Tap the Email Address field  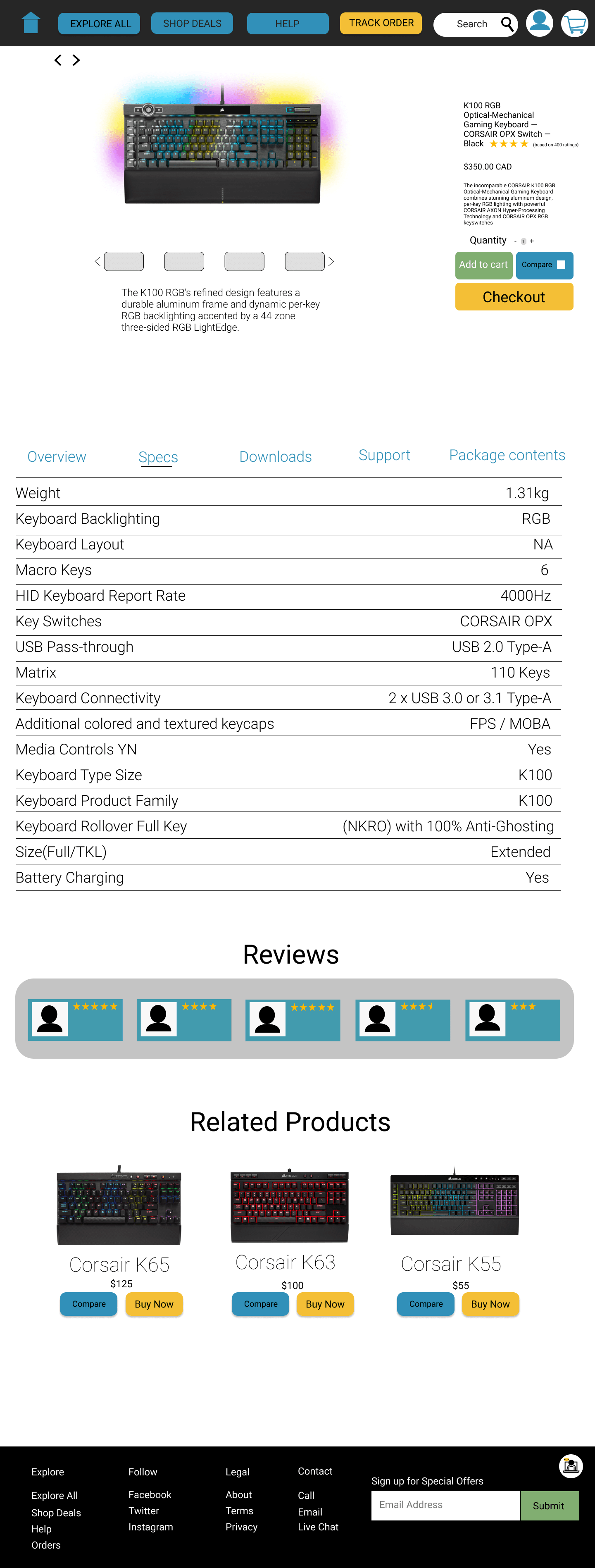[x=445, y=1505]
